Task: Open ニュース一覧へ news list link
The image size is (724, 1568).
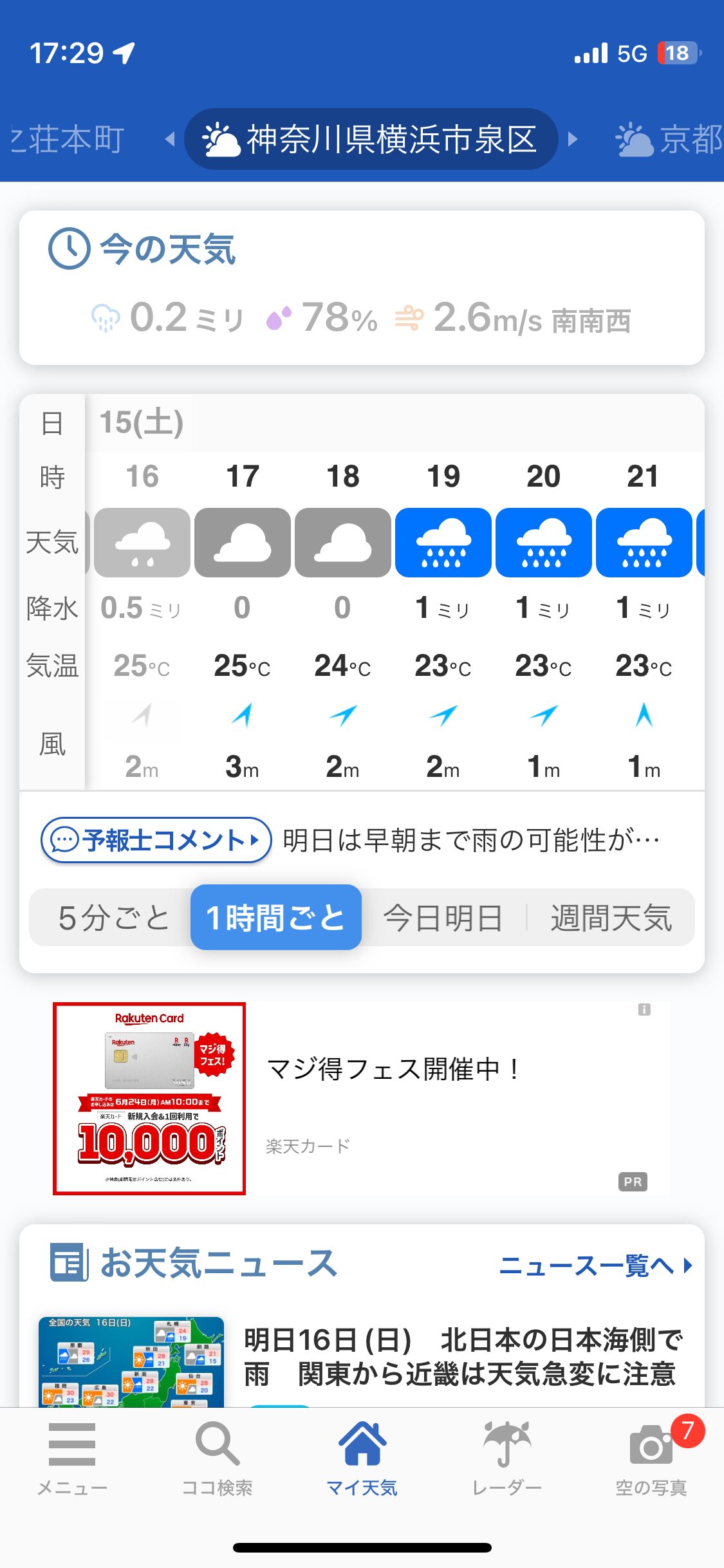Action: coord(595,1265)
